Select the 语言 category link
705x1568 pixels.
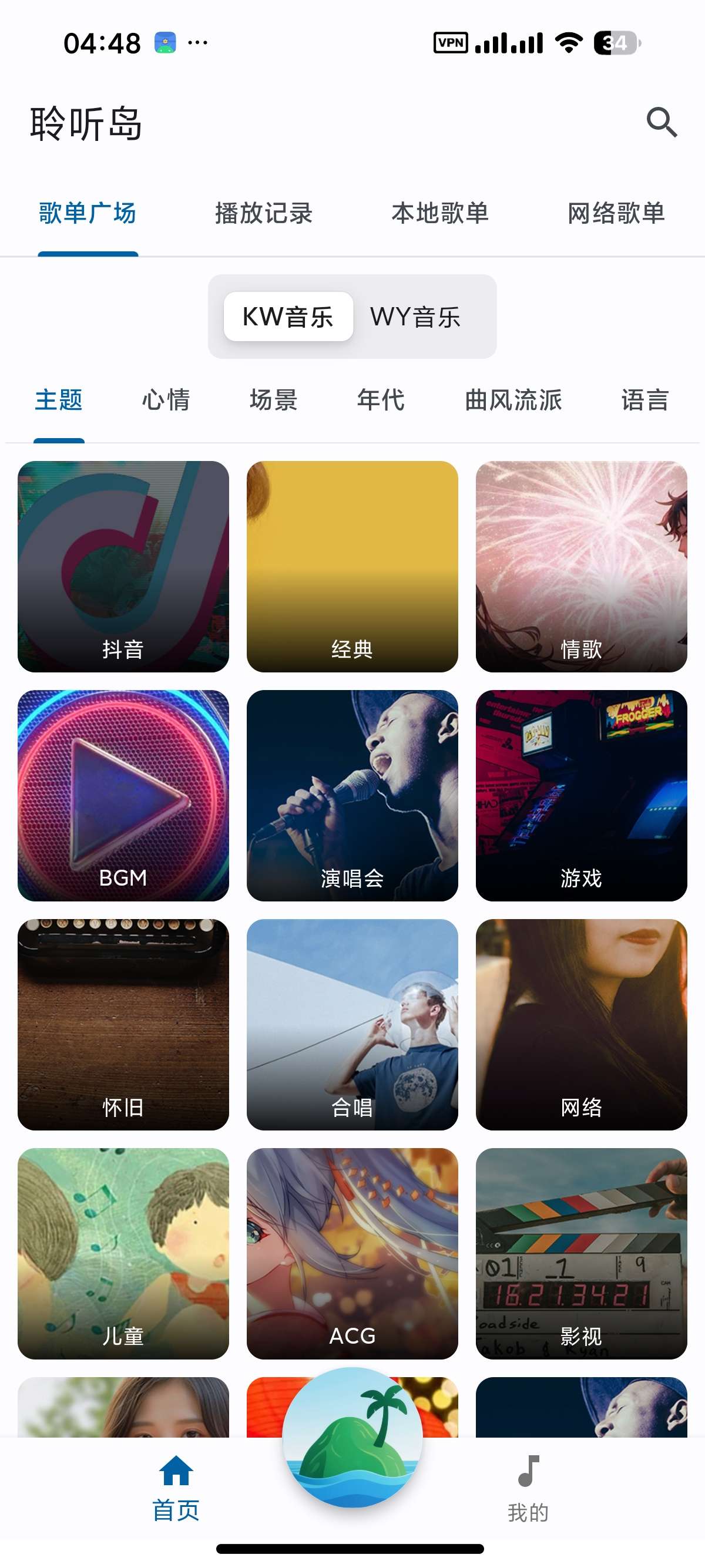pos(643,401)
